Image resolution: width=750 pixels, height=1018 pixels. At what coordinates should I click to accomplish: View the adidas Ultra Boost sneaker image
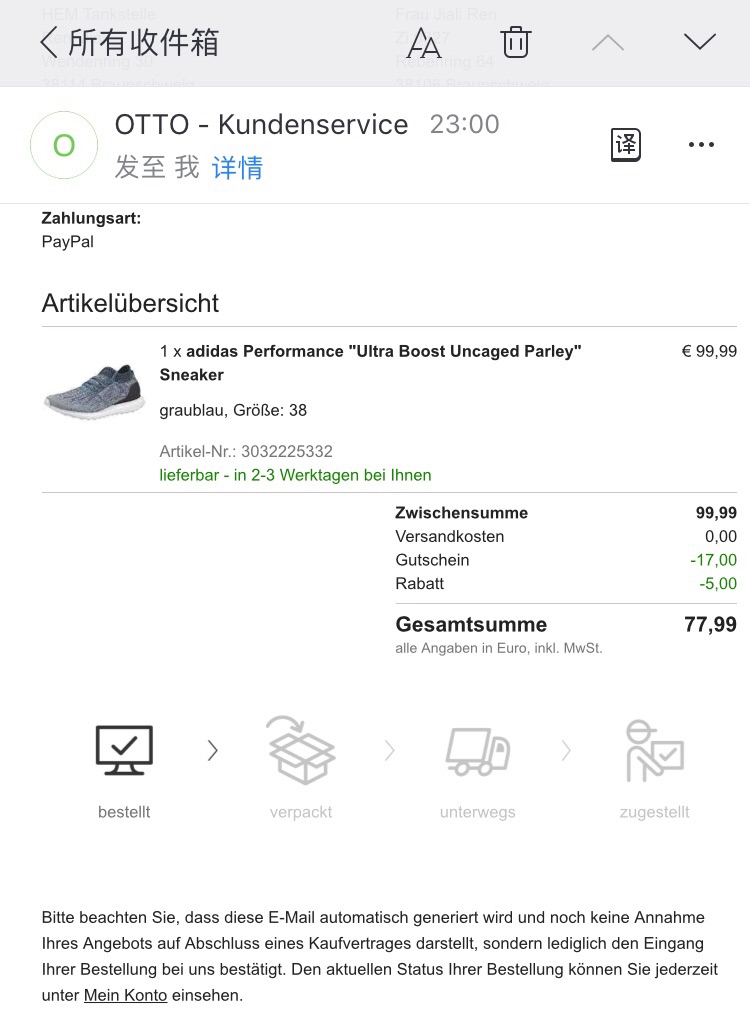point(94,390)
